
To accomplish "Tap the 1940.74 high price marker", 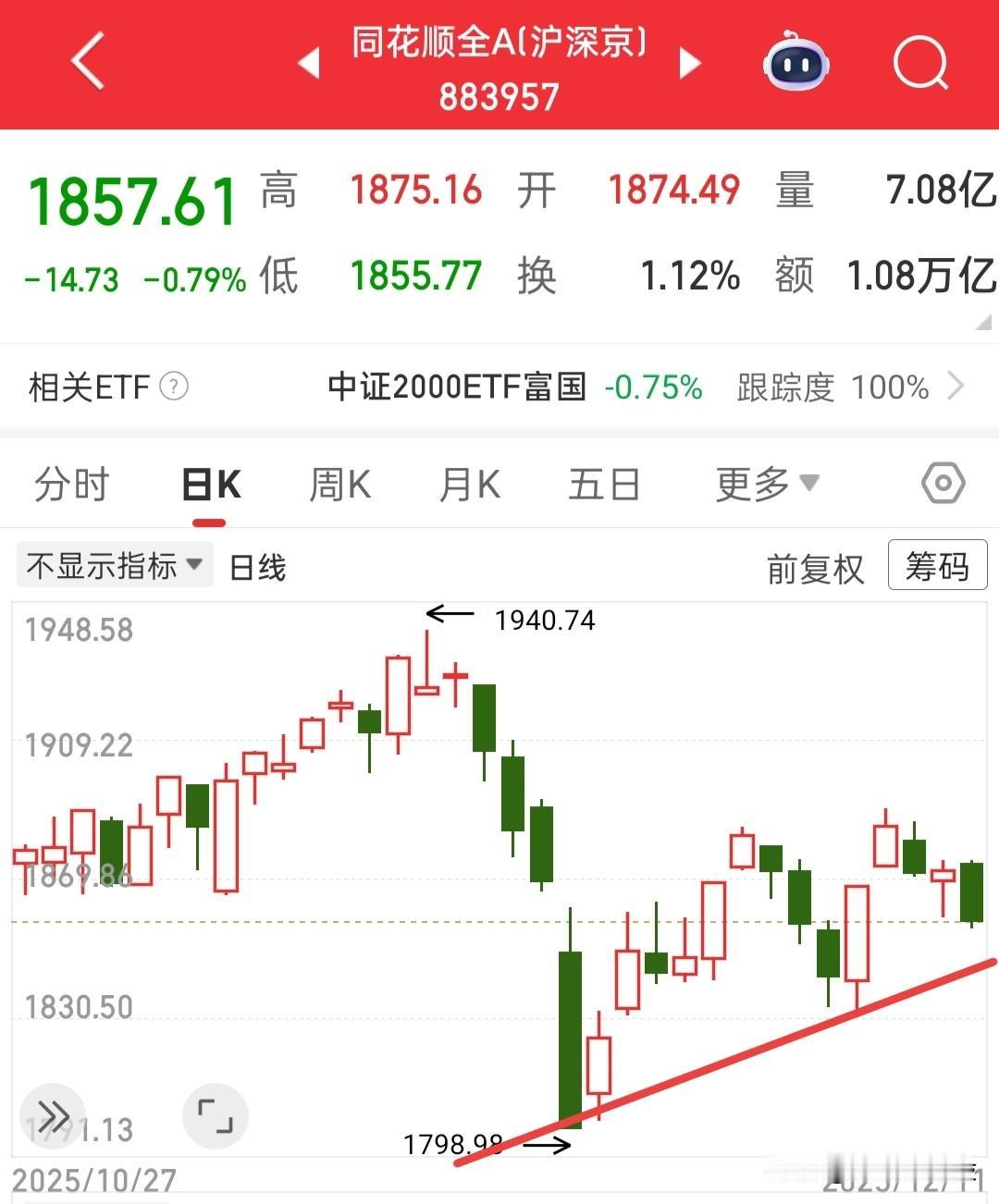I will (x=544, y=620).
